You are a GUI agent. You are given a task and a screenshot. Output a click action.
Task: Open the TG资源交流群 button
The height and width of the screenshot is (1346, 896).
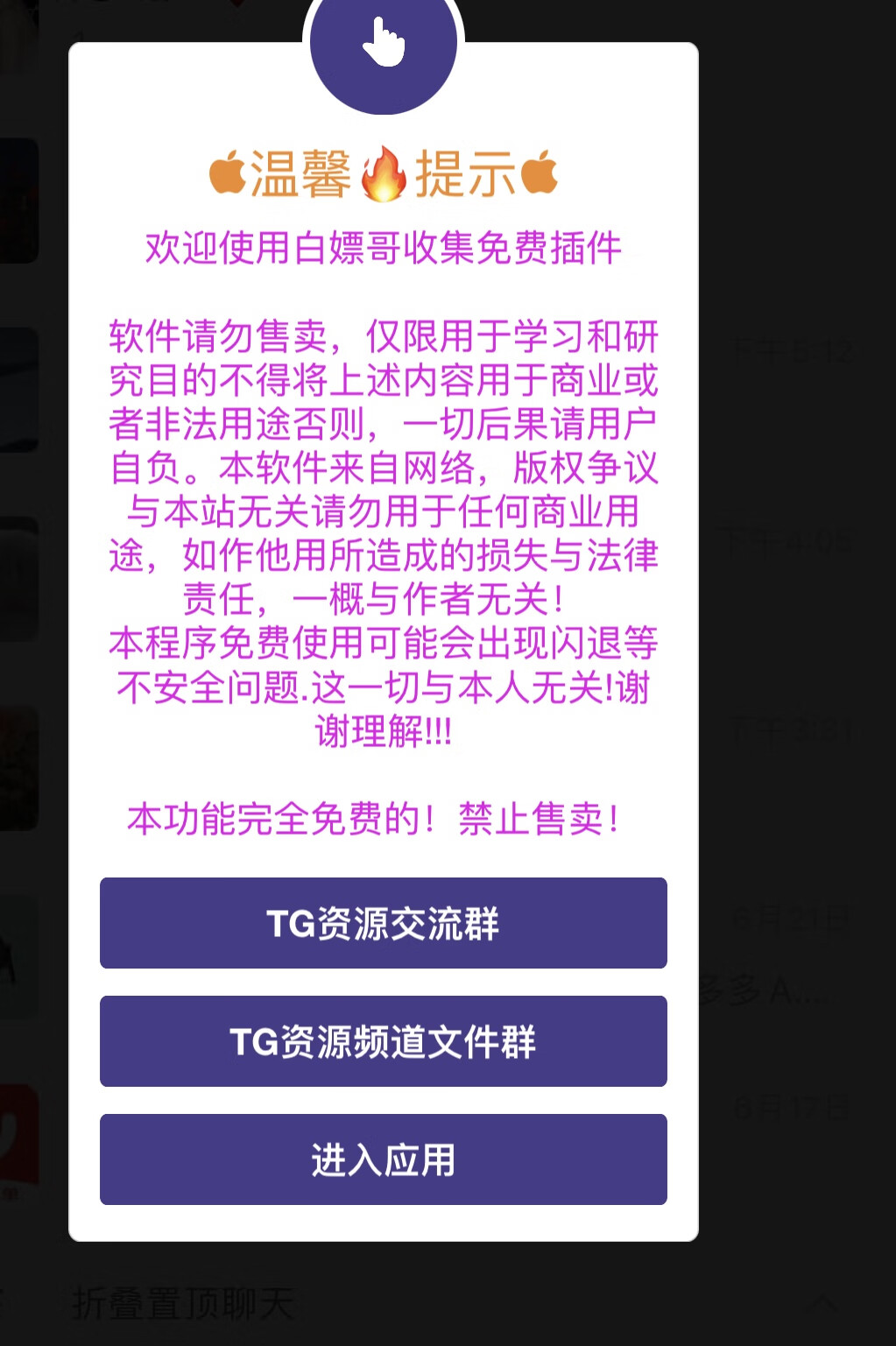click(383, 923)
